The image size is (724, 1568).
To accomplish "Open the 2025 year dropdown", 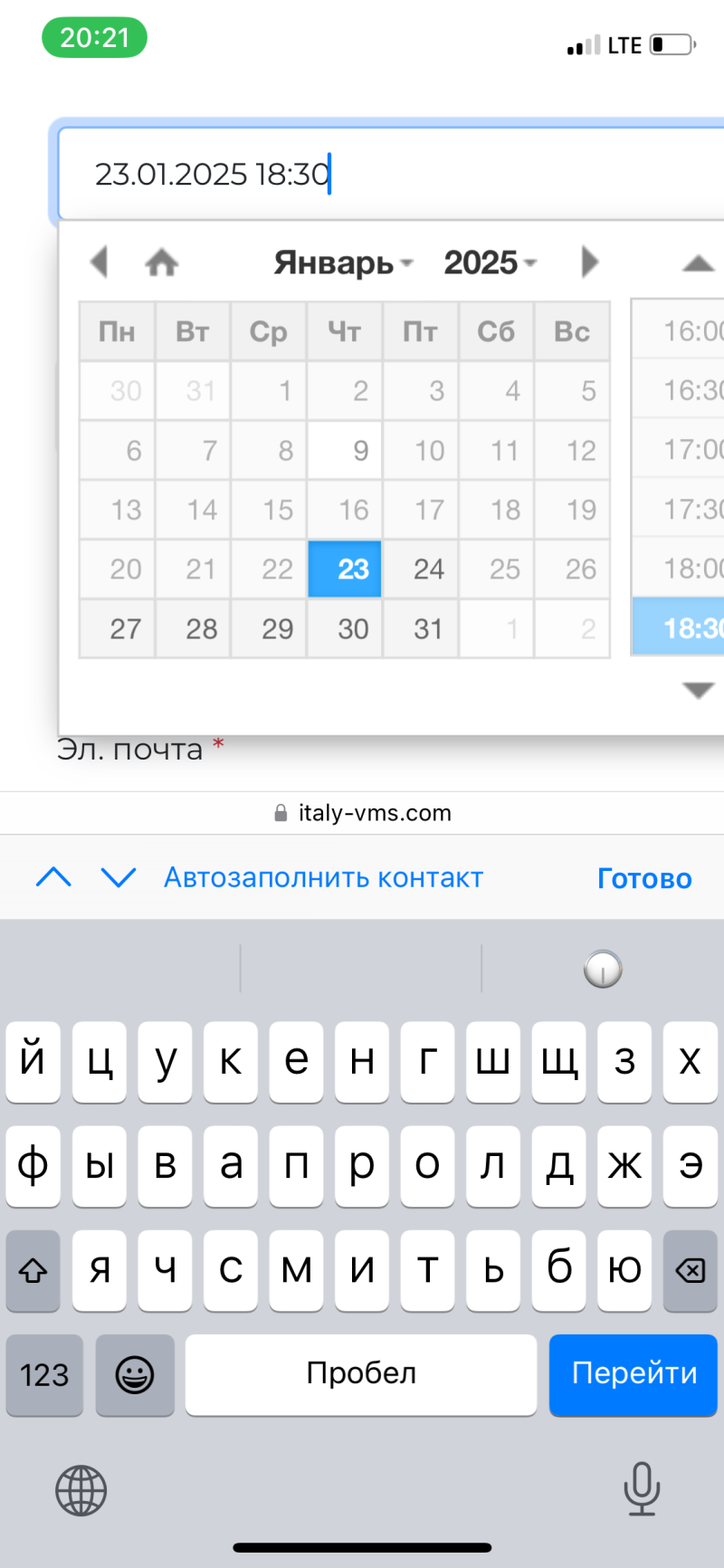I will click(x=490, y=263).
